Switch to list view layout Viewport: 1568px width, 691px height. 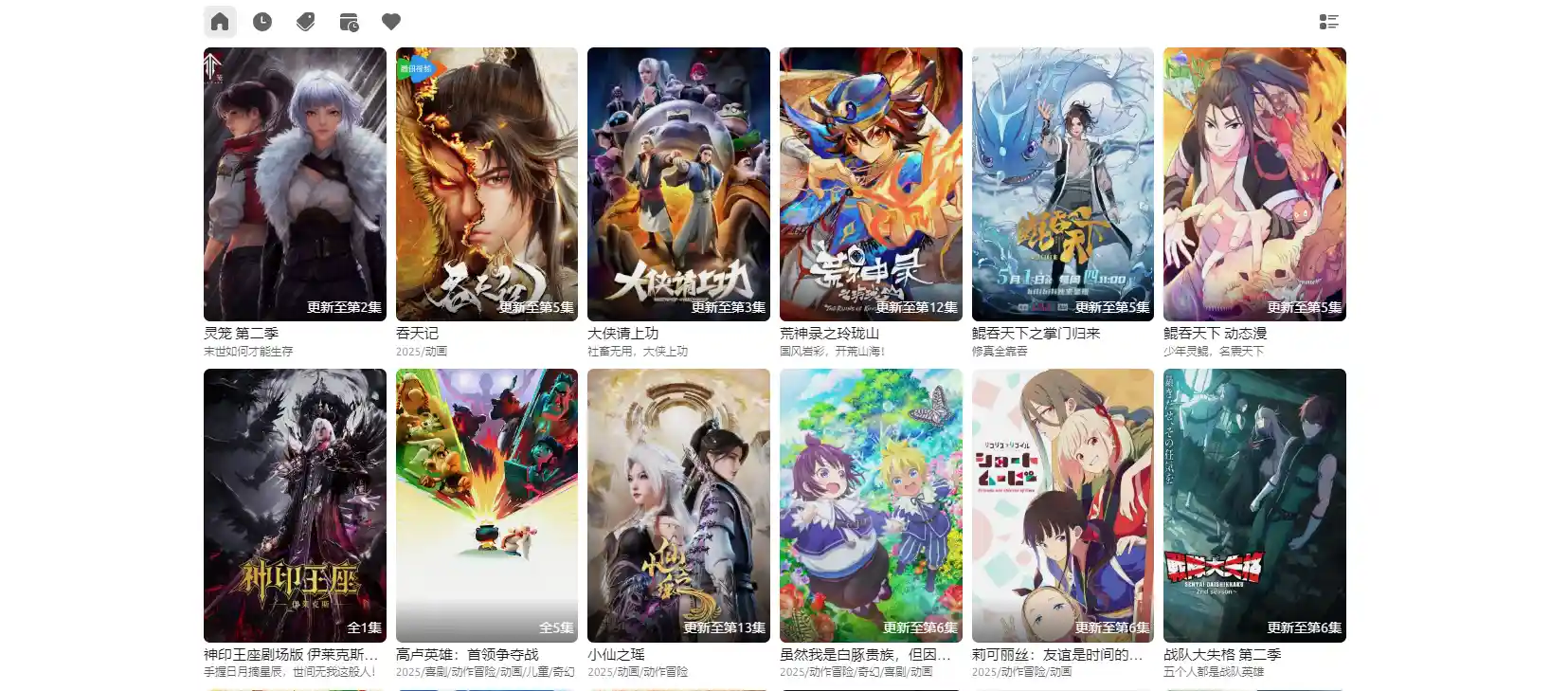pos(1328,22)
